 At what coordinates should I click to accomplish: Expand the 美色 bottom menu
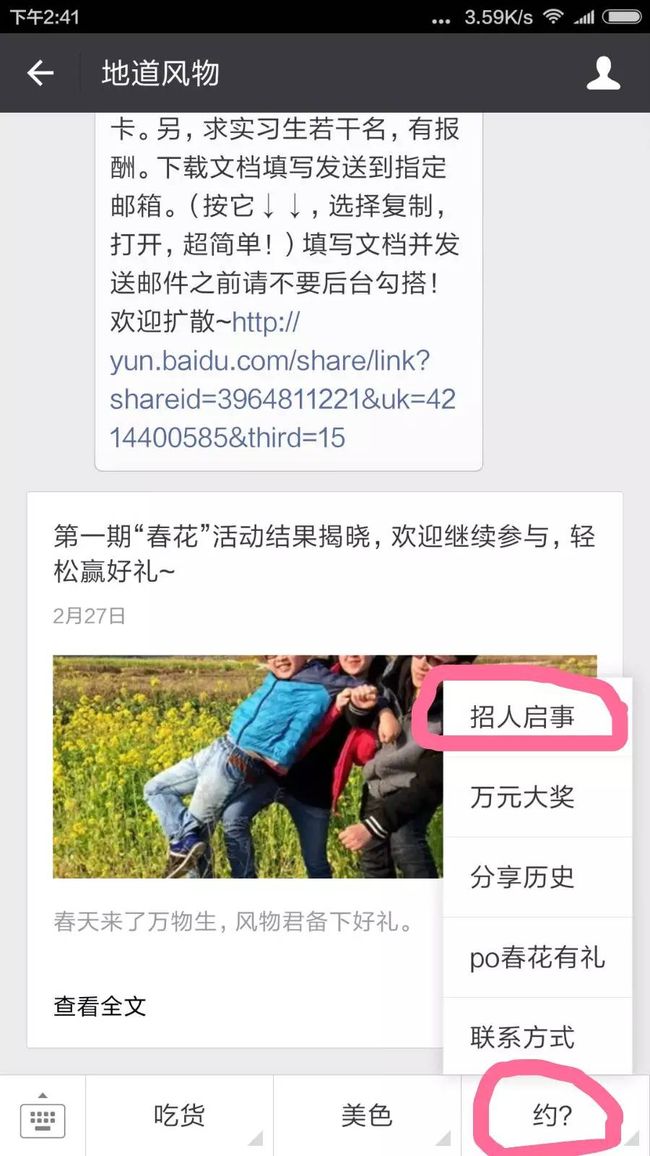coord(367,1116)
